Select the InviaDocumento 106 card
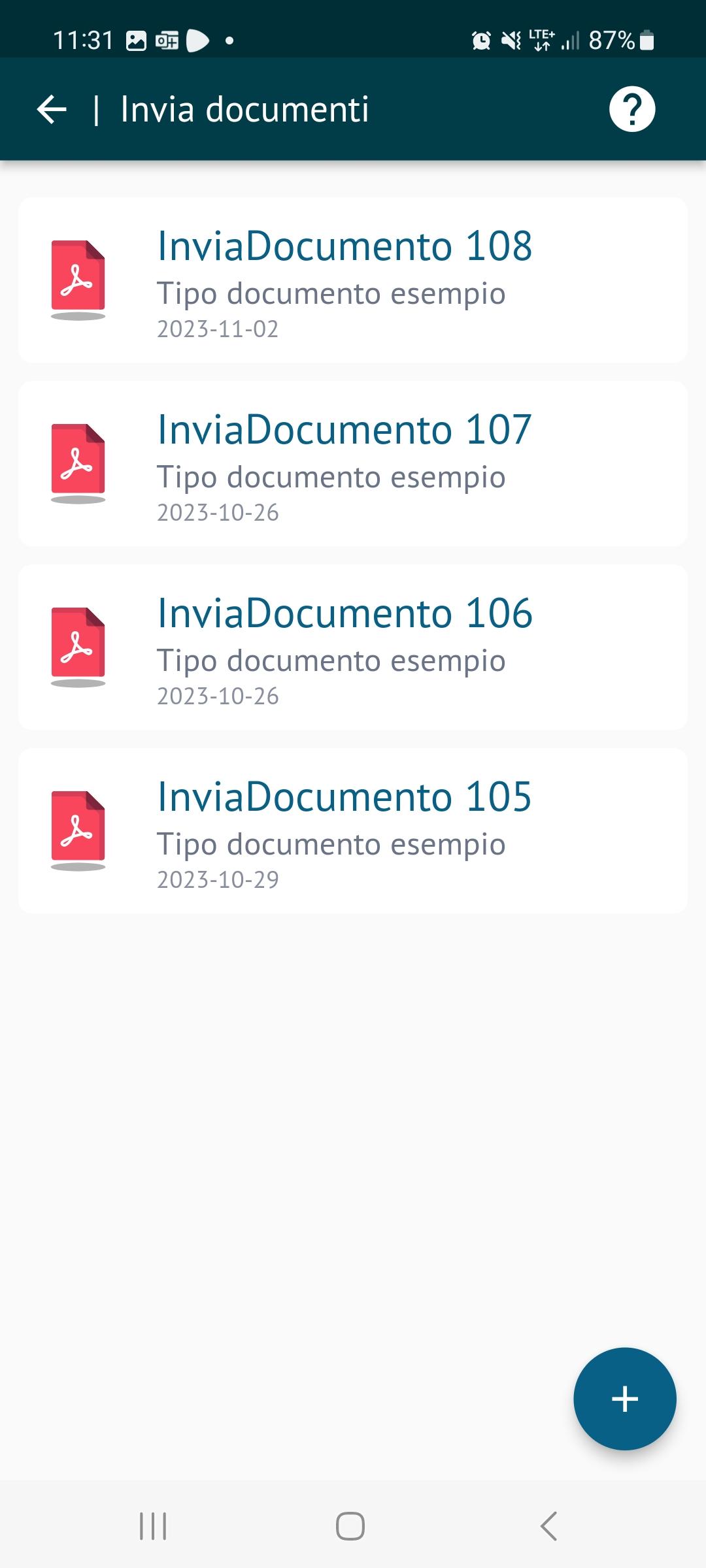This screenshot has height=1568, width=706. pyautogui.click(x=353, y=647)
